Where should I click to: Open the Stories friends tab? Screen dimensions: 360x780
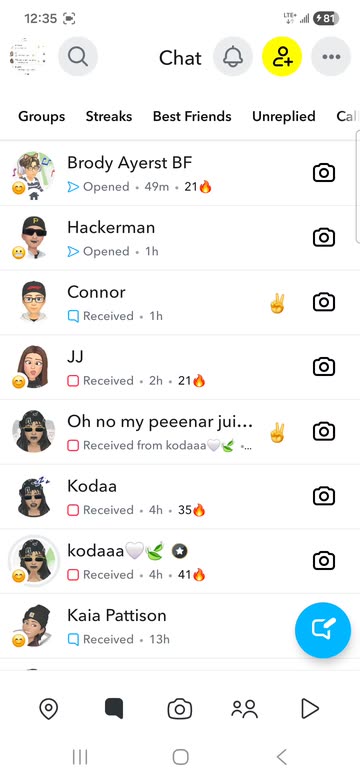245,708
